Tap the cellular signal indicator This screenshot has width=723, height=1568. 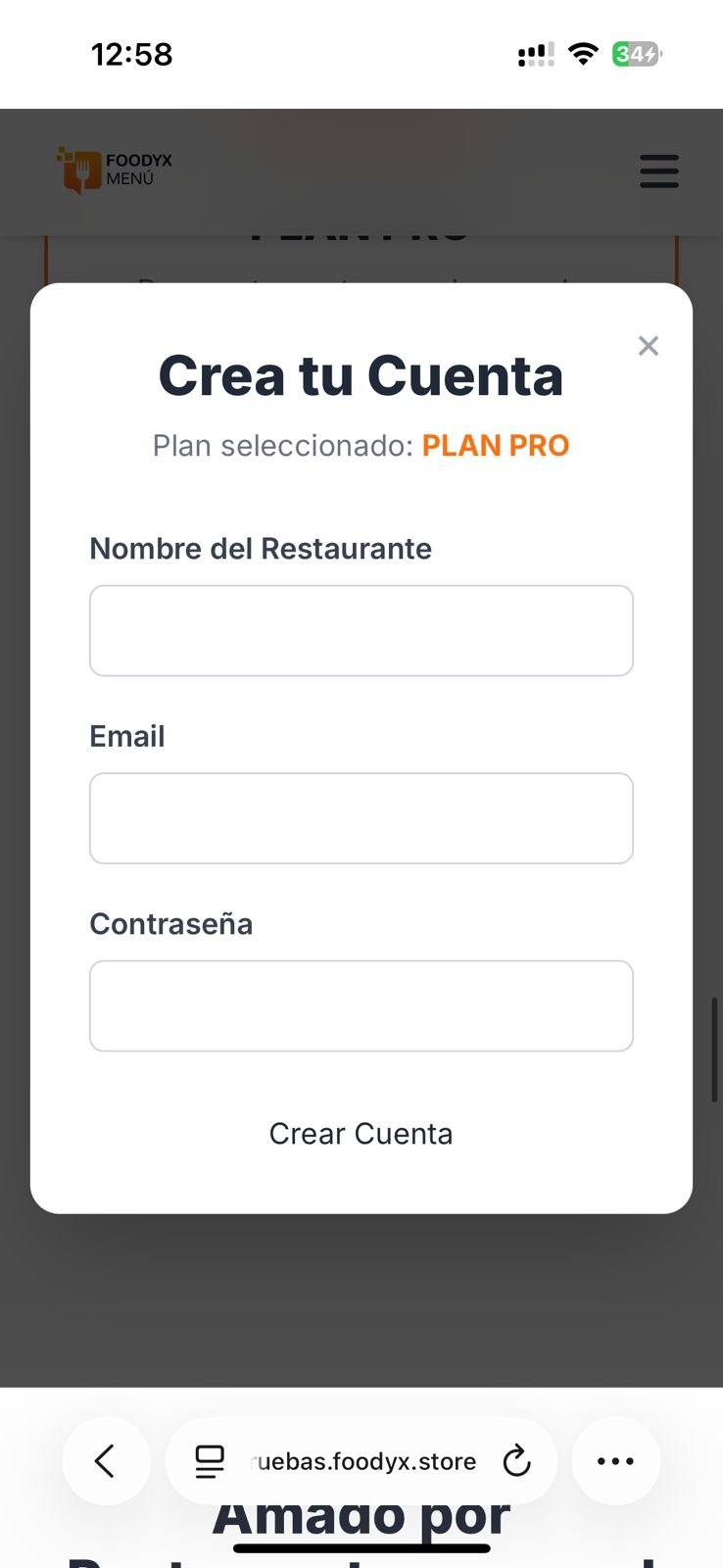[x=534, y=54]
